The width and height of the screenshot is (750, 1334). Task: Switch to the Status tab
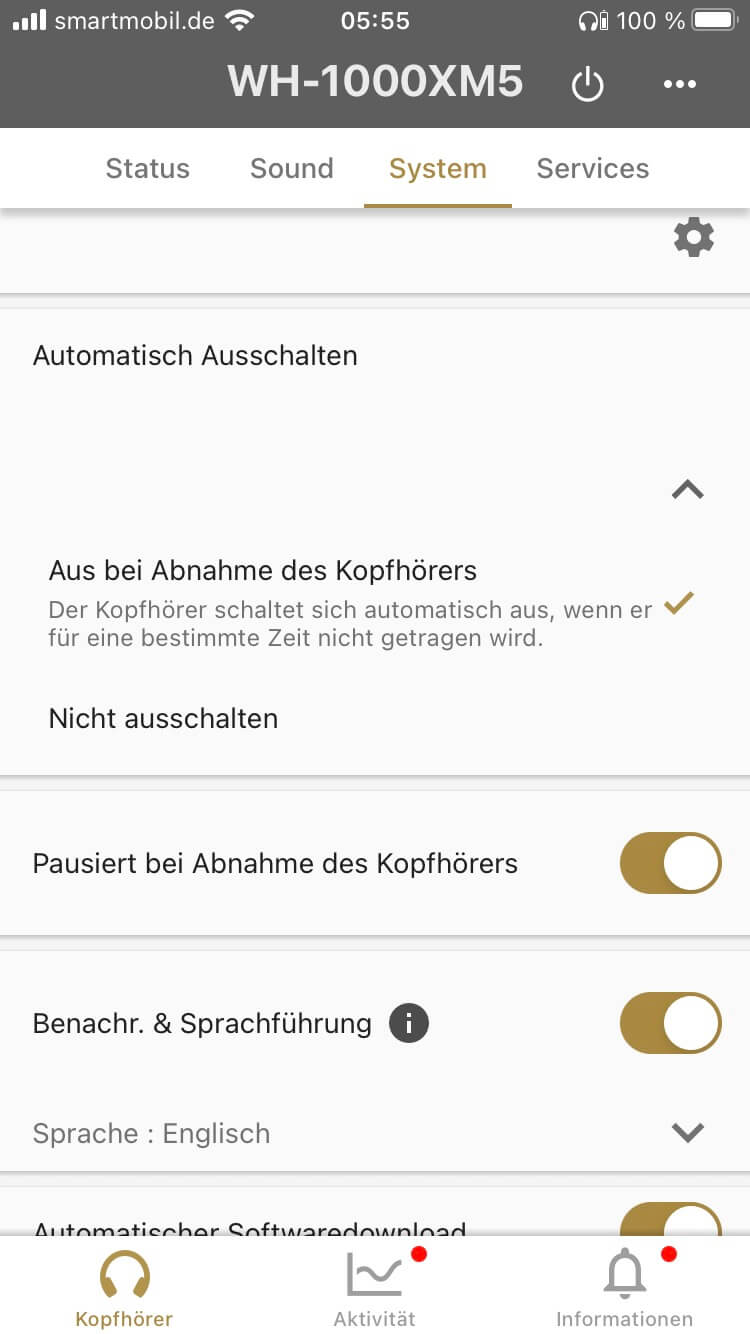point(148,168)
